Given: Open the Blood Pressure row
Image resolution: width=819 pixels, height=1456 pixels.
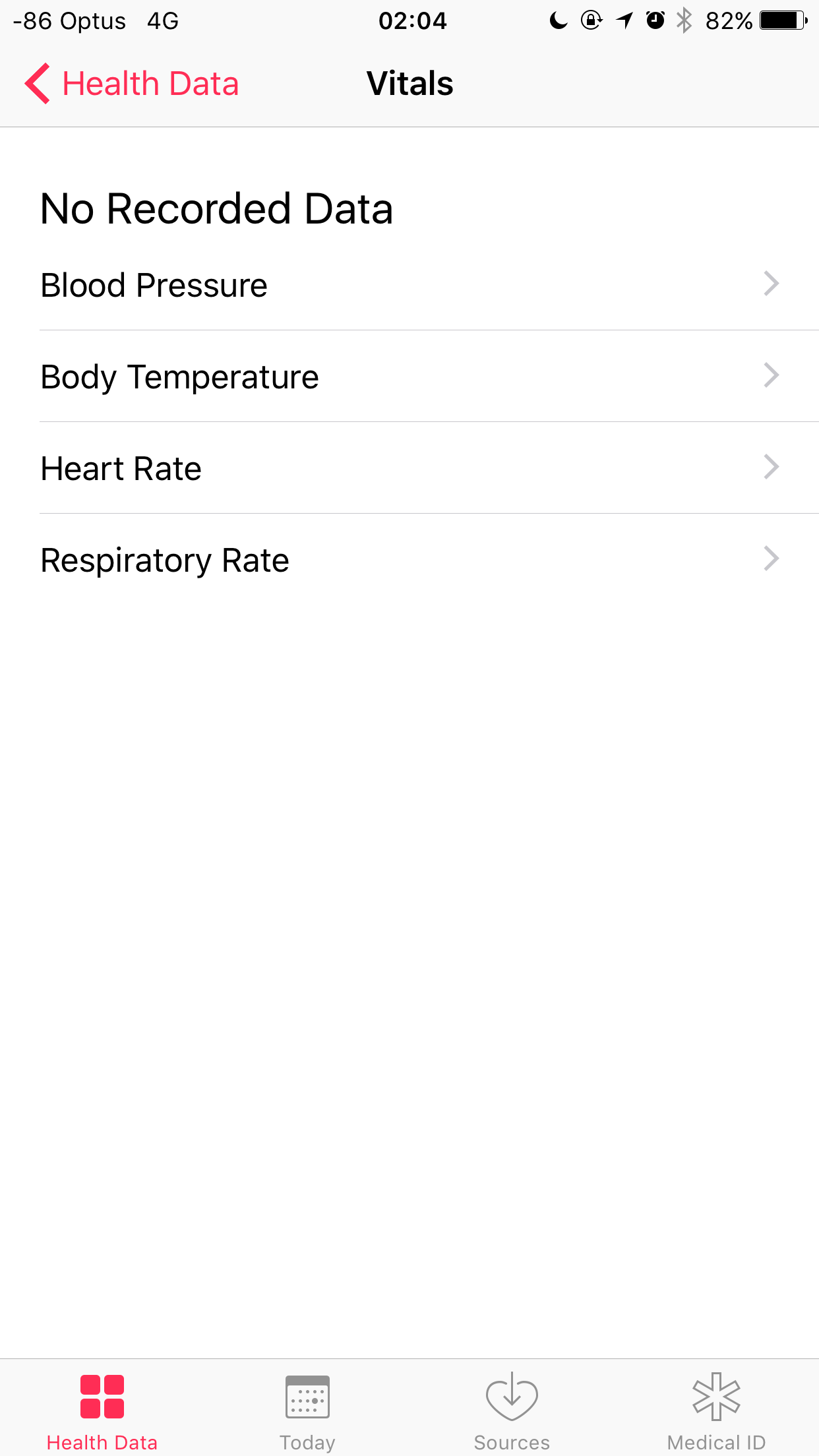Looking at the screenshot, I should [x=409, y=285].
